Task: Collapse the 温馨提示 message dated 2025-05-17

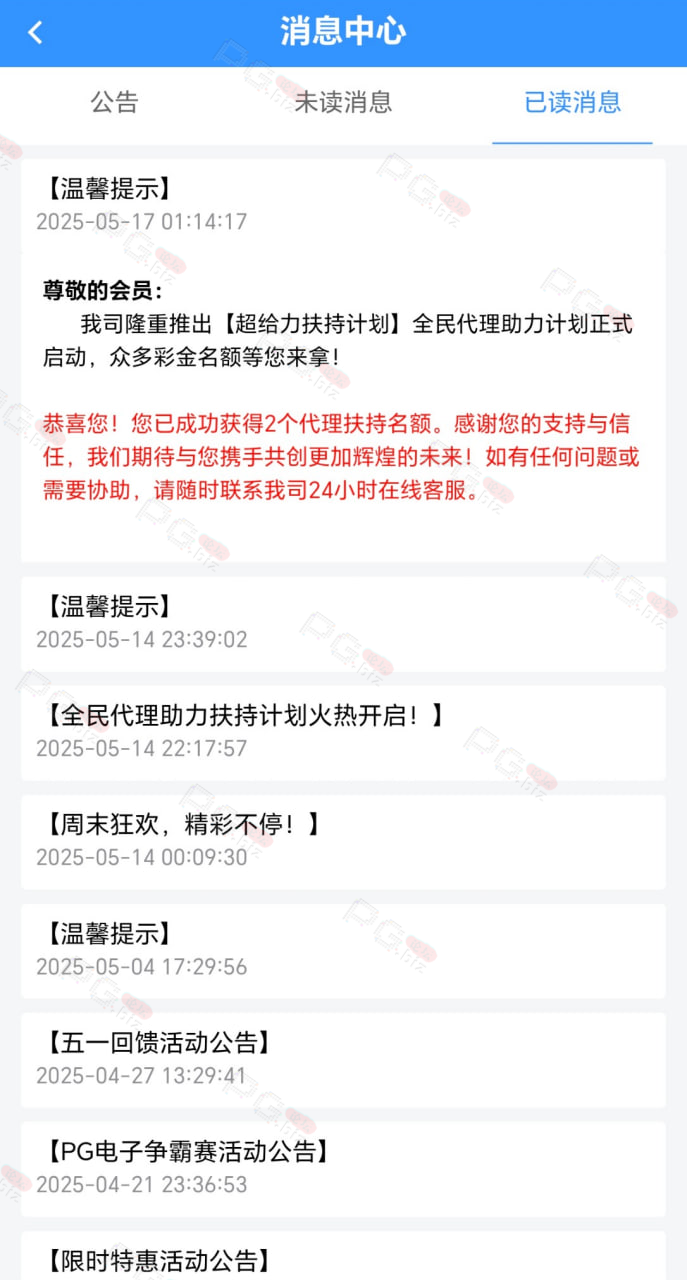Action: (x=343, y=204)
